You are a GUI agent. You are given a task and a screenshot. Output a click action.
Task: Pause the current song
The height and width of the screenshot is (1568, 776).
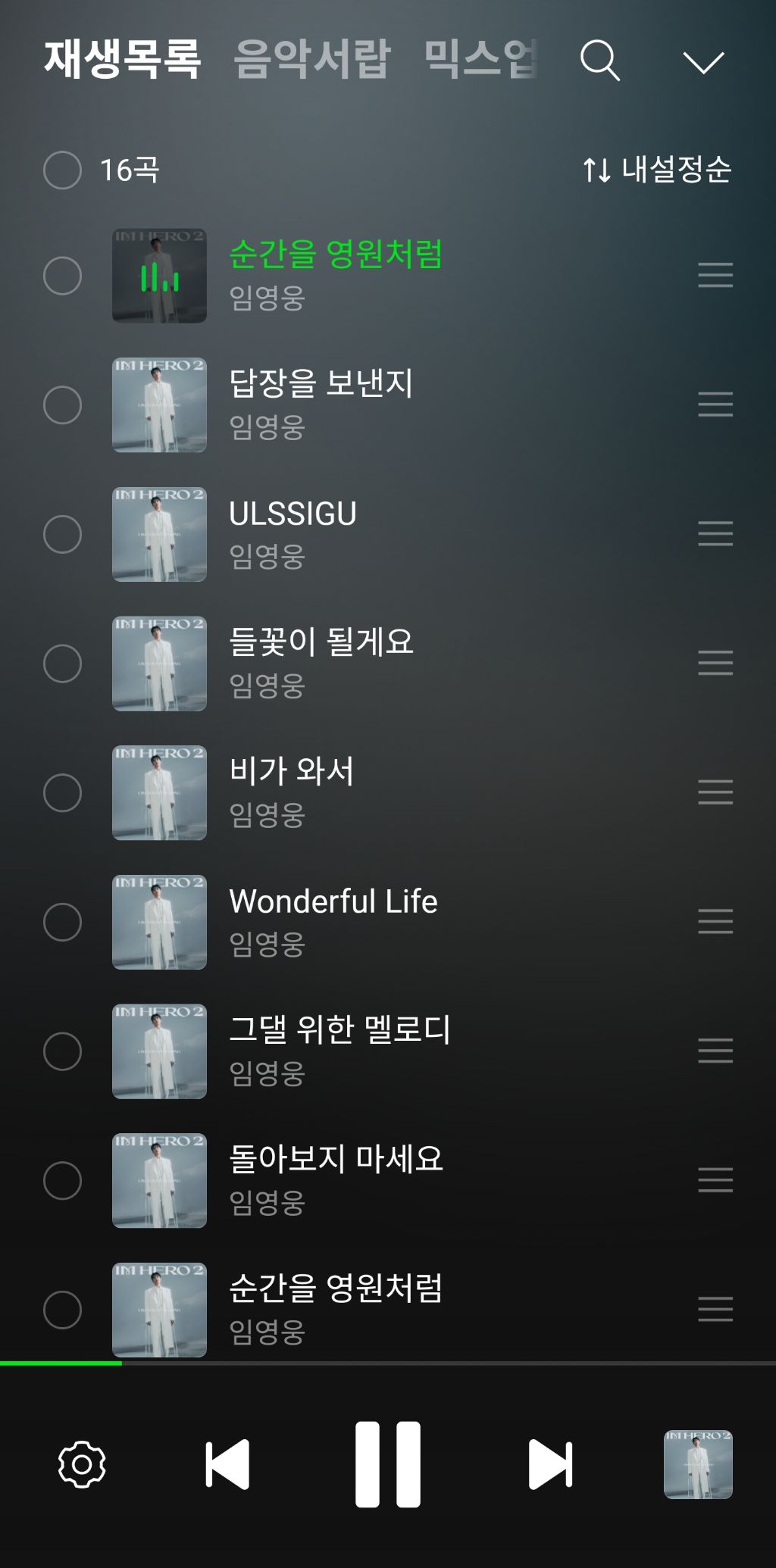pyautogui.click(x=388, y=1464)
